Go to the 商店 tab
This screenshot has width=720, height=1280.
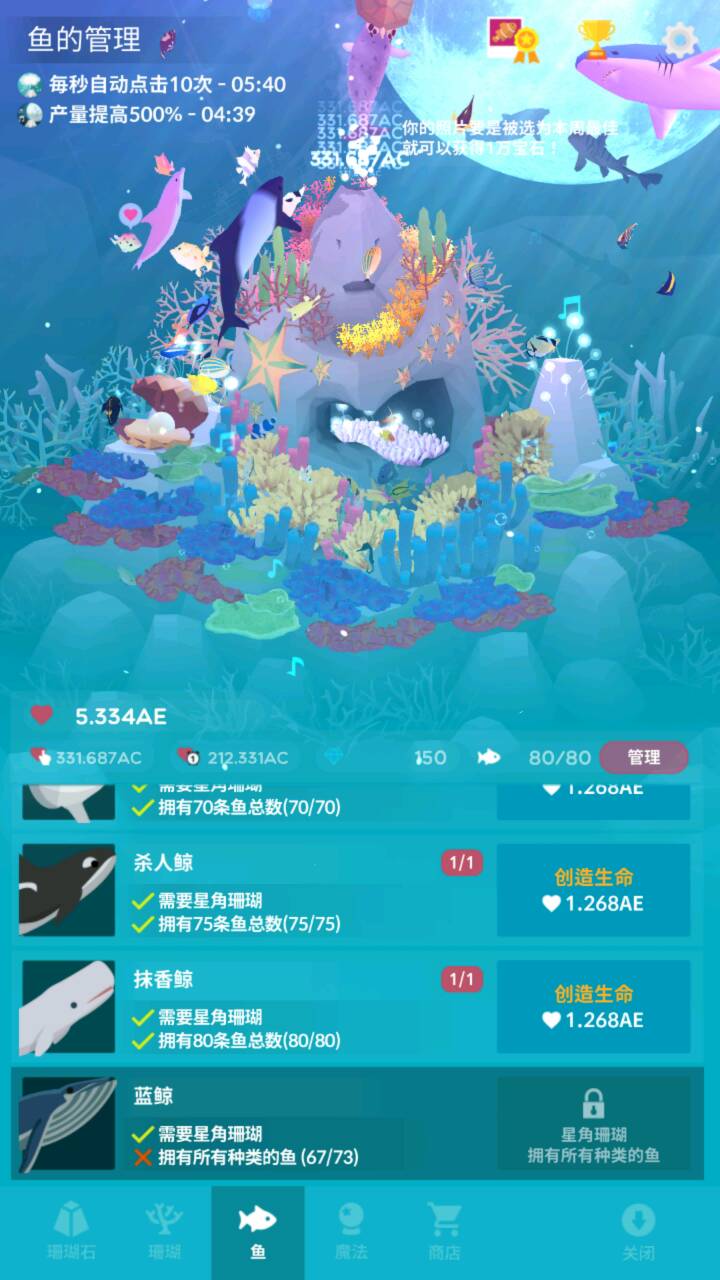444,1232
